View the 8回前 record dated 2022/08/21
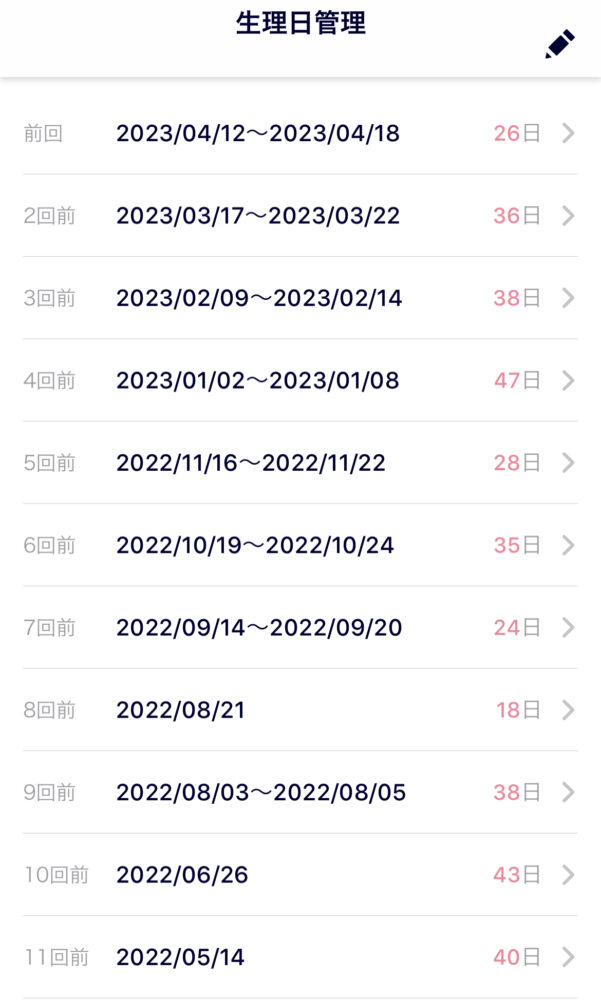The width and height of the screenshot is (601, 1000). pyautogui.click(x=300, y=709)
